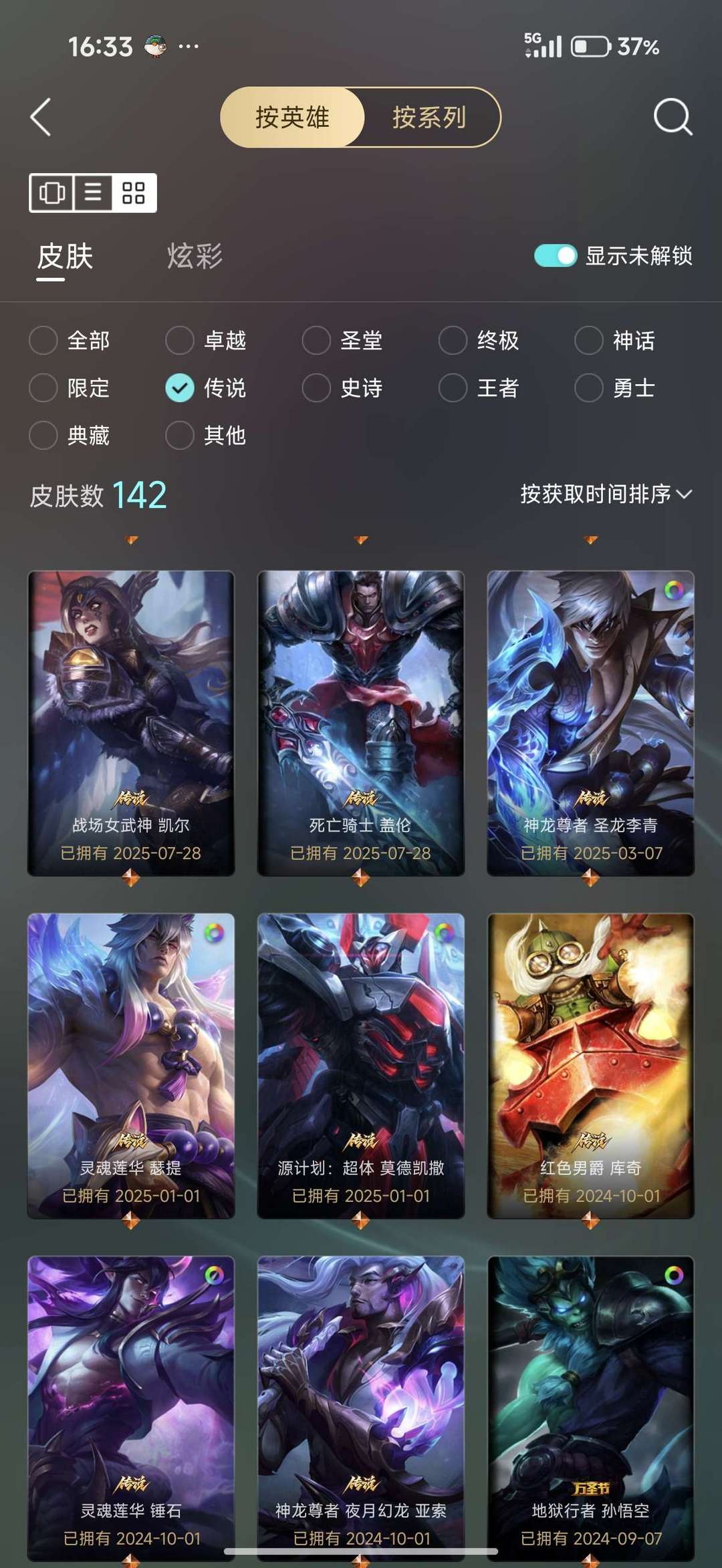Viewport: 722px width, 1568px height.
Task: Expand the 按获取时间排序 sort dropdown
Action: [x=606, y=494]
